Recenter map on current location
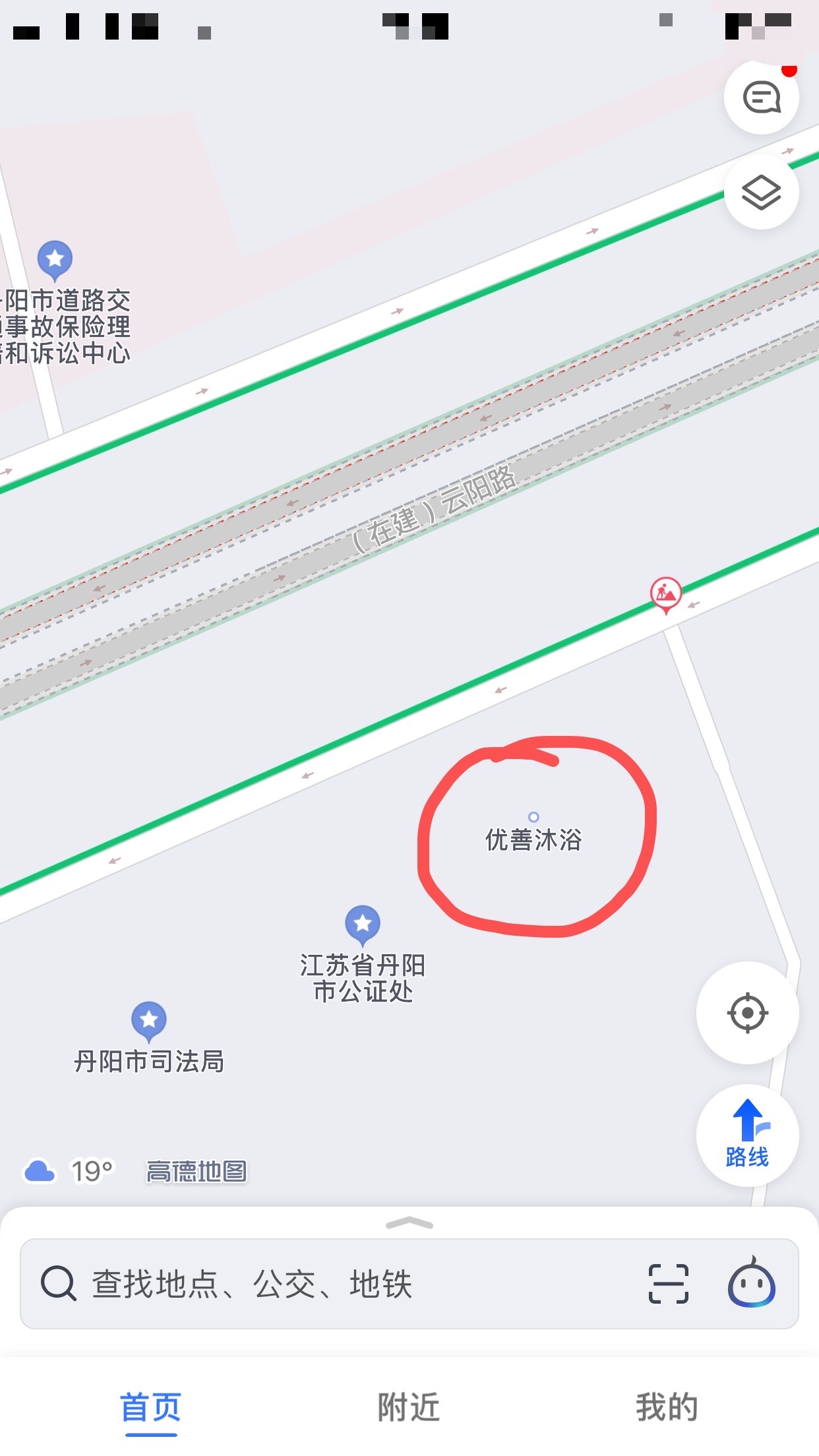The height and width of the screenshot is (1456, 819). (747, 1012)
